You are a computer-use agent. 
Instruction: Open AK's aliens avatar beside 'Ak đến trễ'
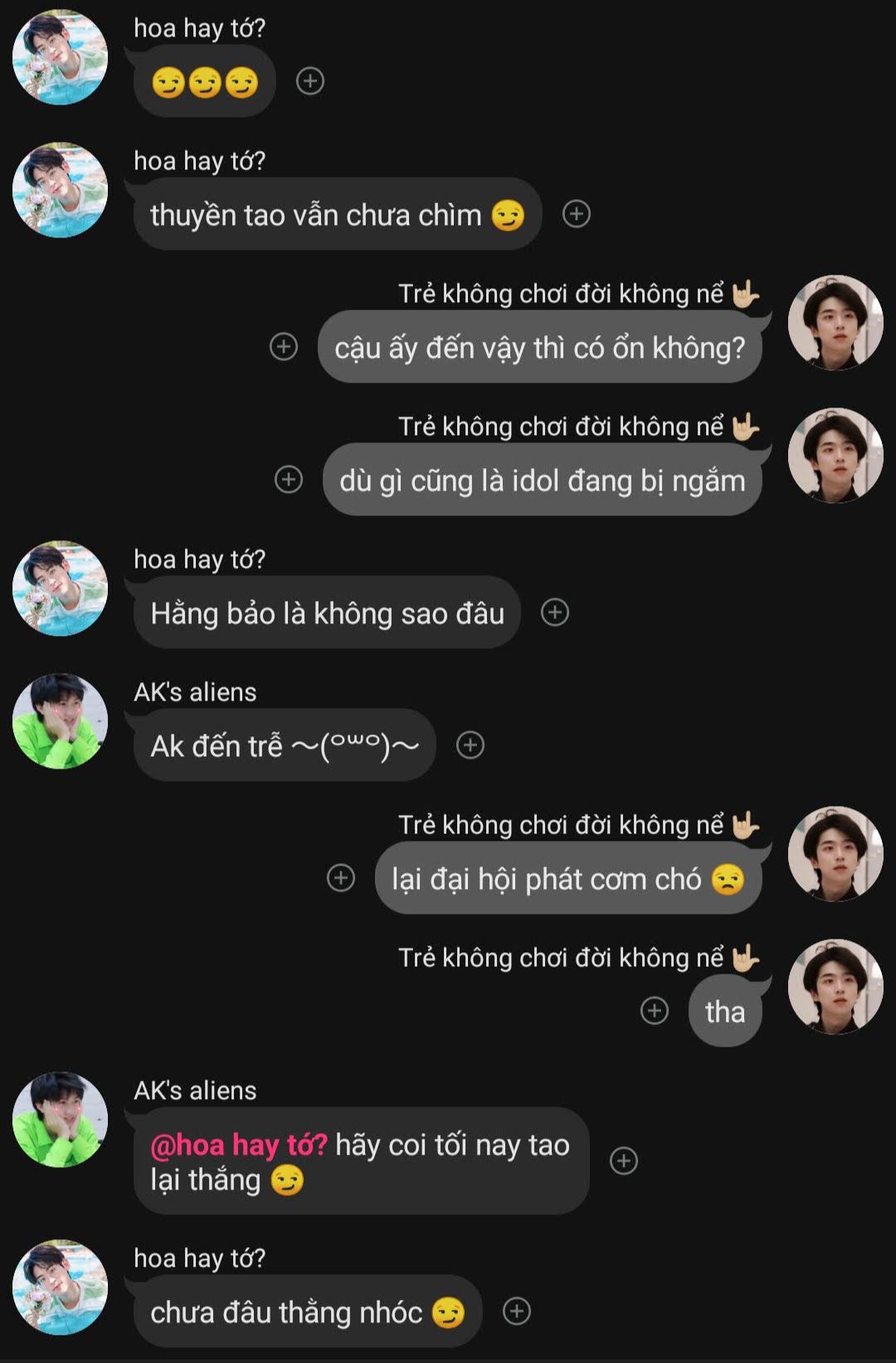(60, 721)
